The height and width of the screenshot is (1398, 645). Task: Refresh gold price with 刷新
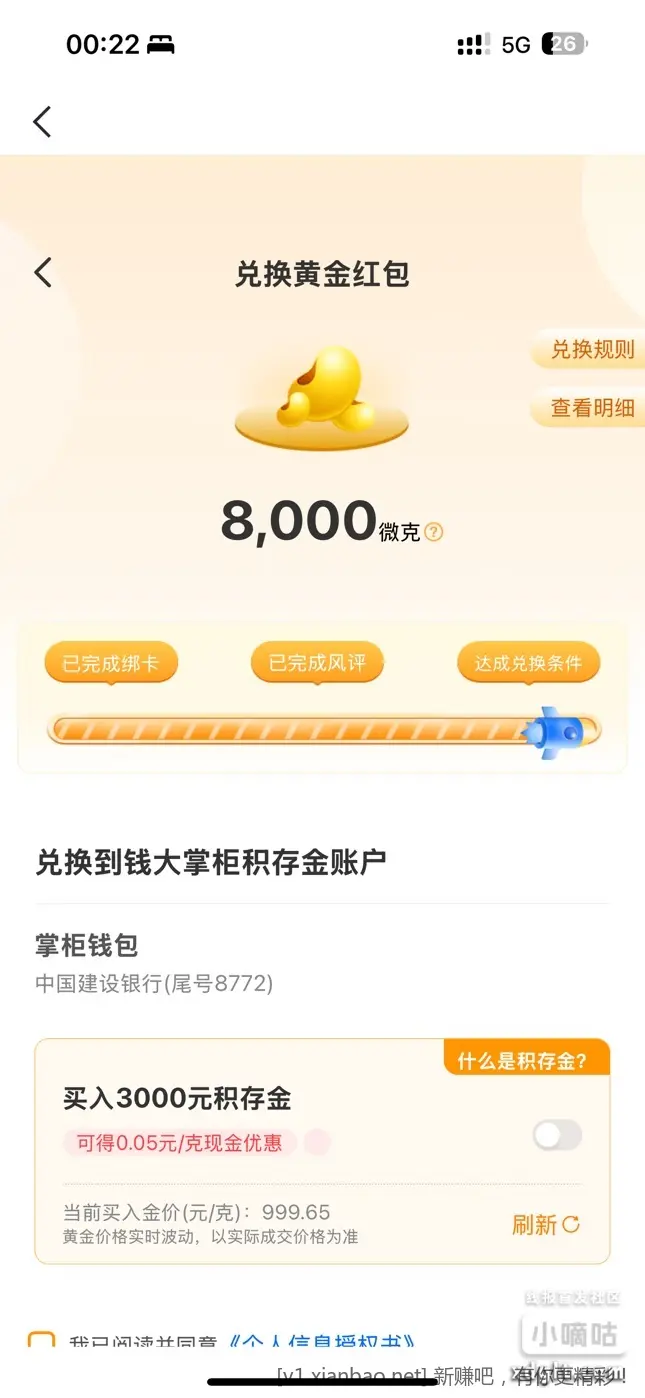click(545, 1225)
